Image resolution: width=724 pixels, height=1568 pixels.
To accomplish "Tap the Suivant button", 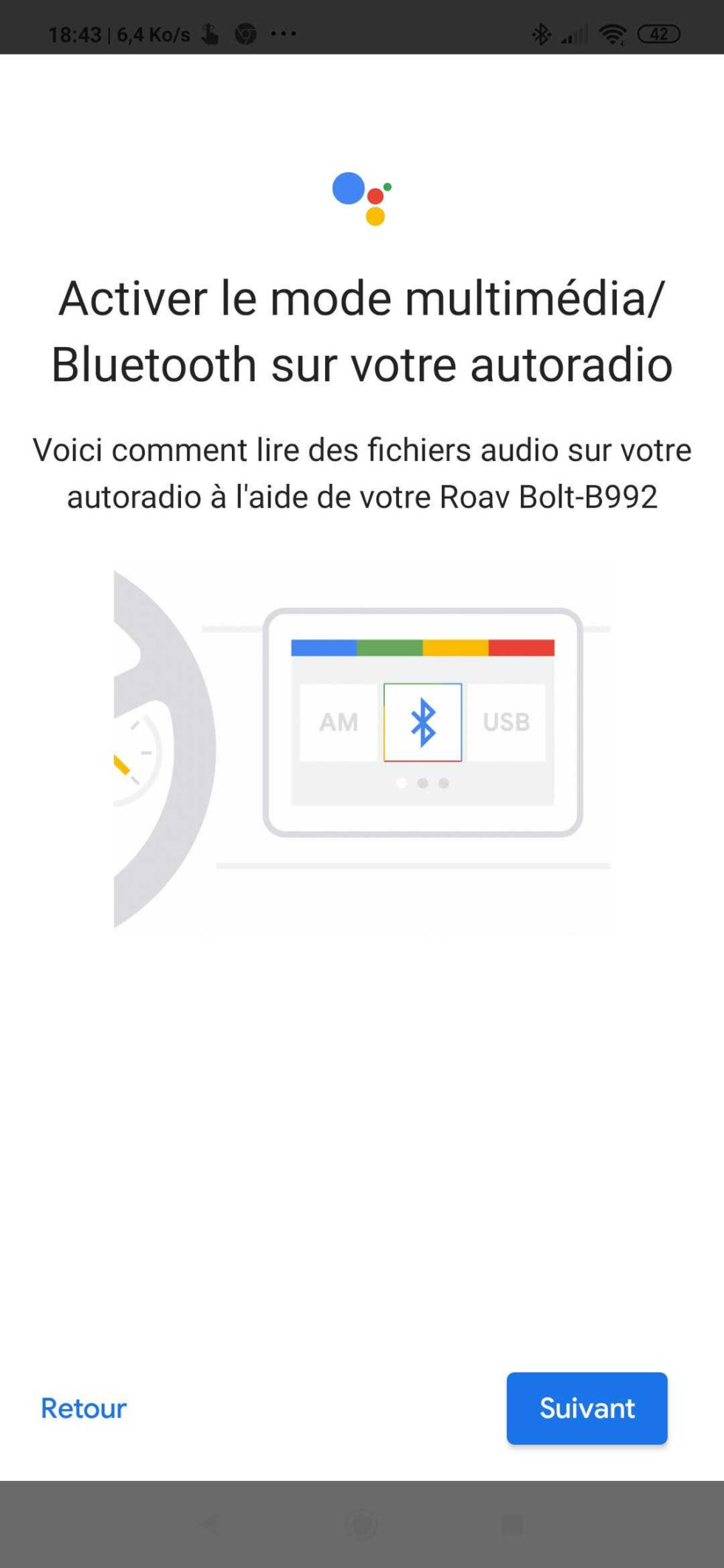I will point(587,1408).
